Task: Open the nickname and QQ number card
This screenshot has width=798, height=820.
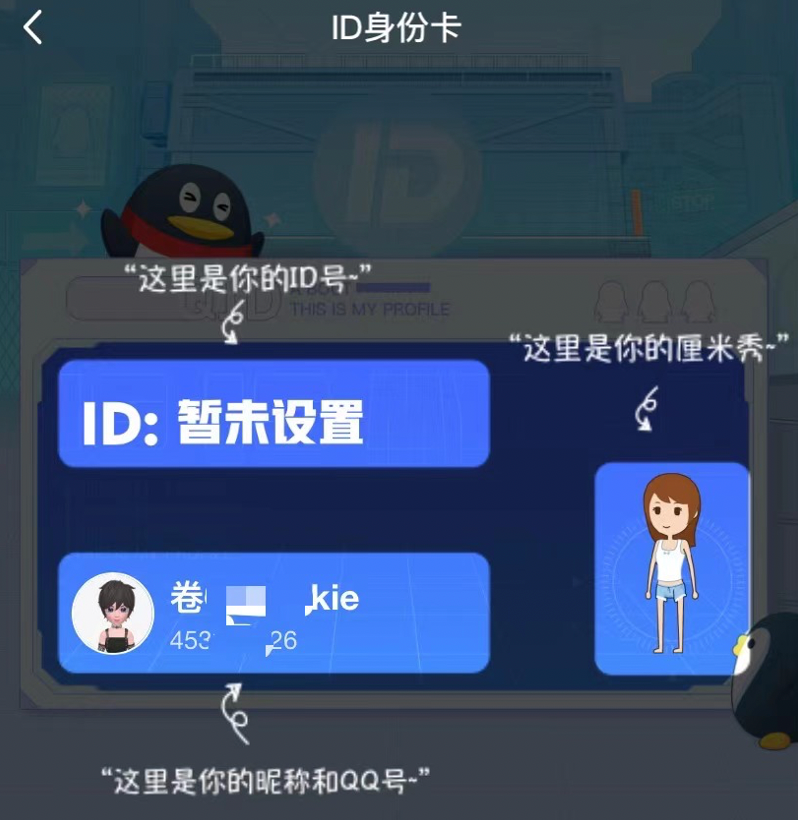Action: [x=273, y=612]
